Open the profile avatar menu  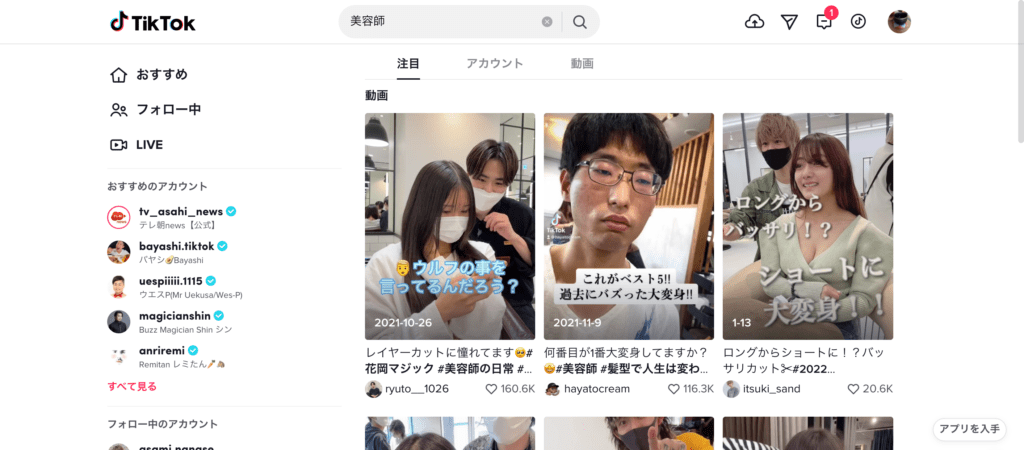899,22
